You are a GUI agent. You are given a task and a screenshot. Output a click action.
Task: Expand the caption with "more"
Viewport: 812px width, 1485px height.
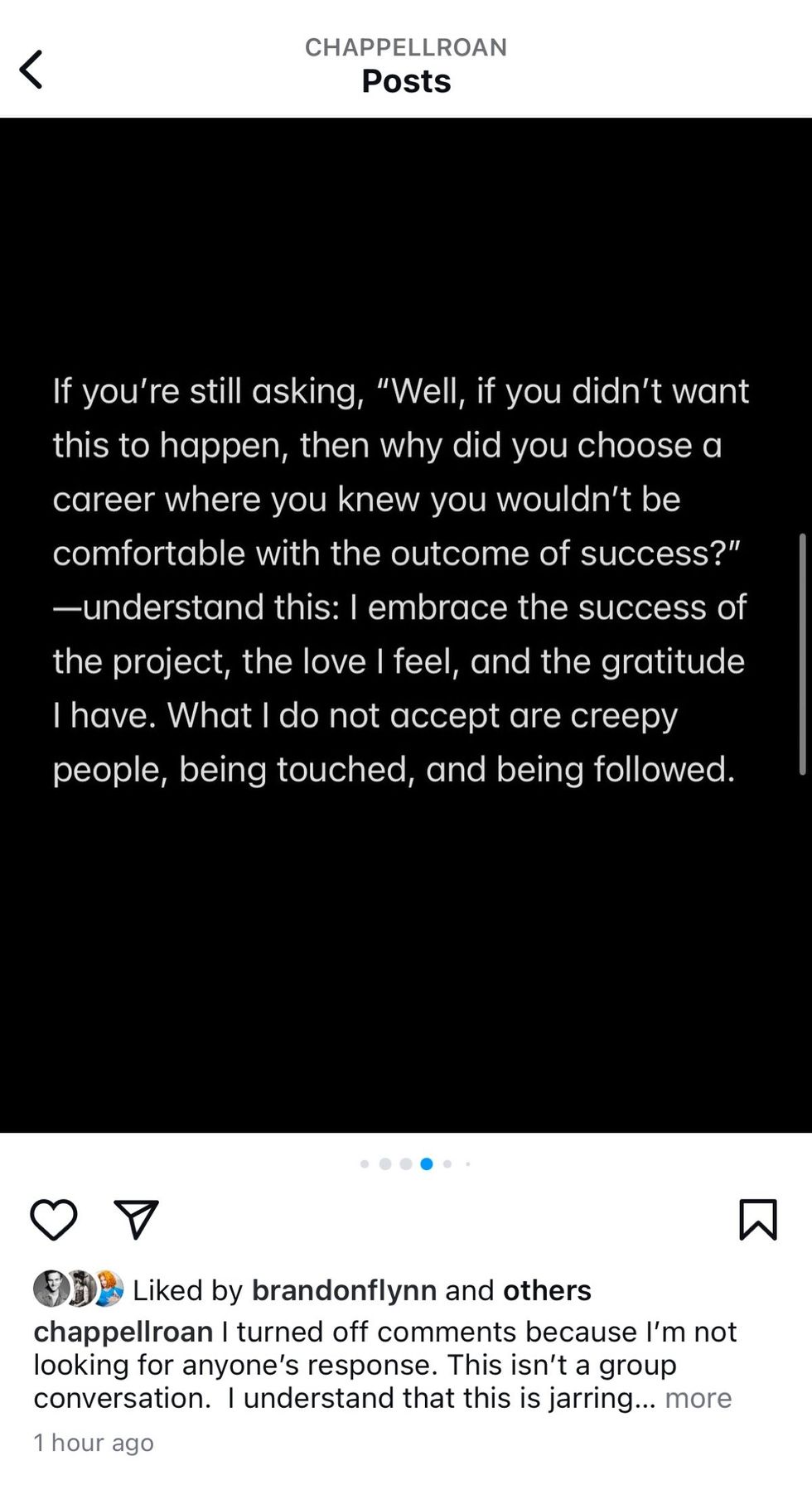698,1398
